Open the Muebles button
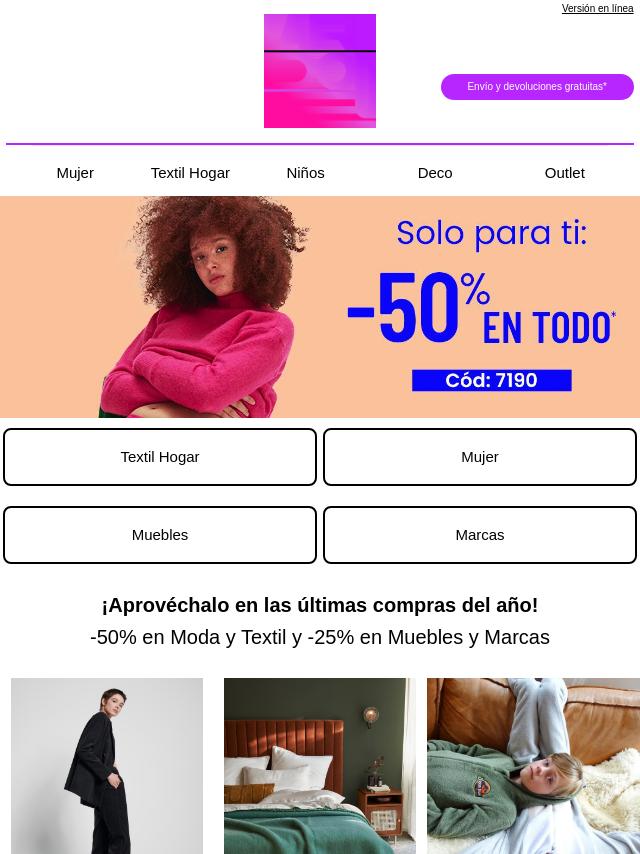Viewport: 640px width, 854px height. click(x=160, y=535)
